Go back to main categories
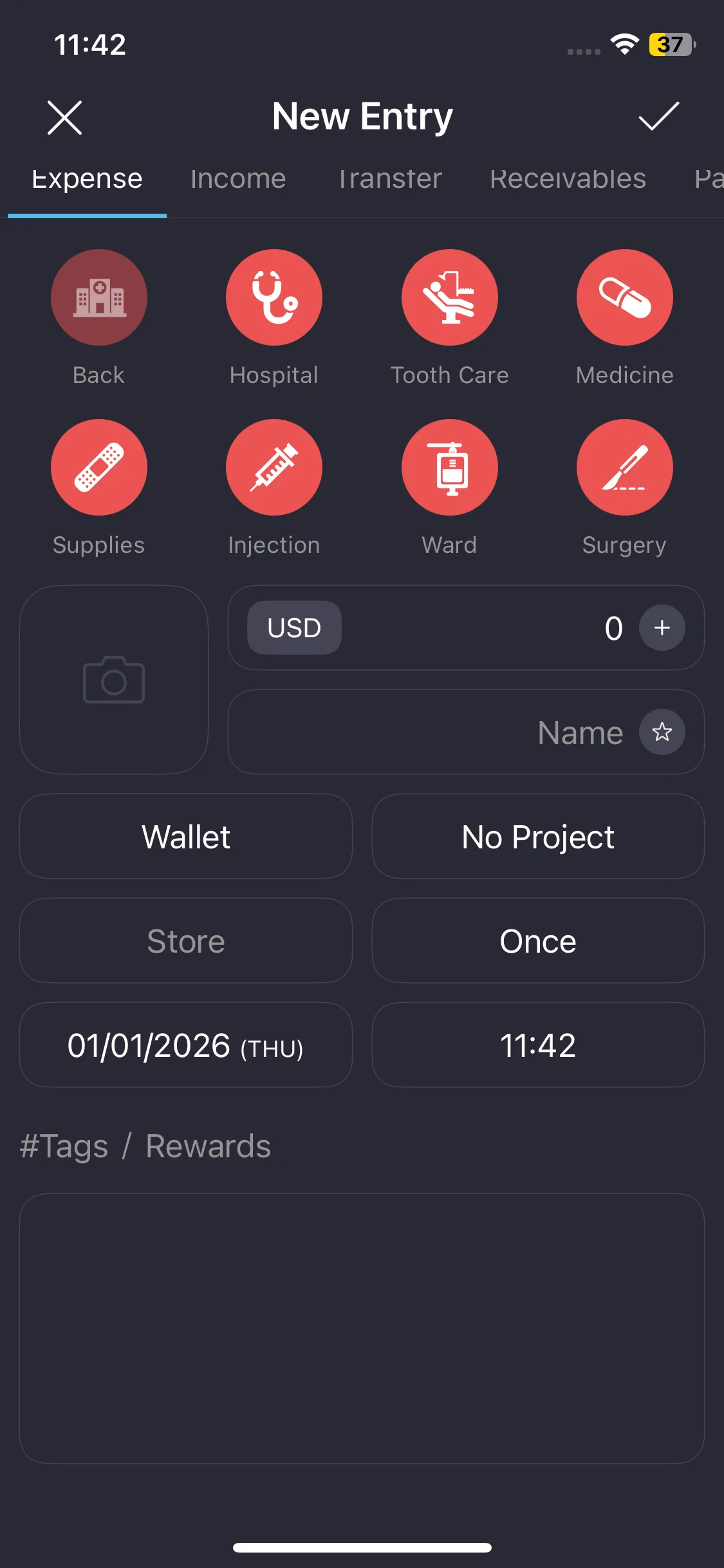The width and height of the screenshot is (724, 1568). pos(99,298)
